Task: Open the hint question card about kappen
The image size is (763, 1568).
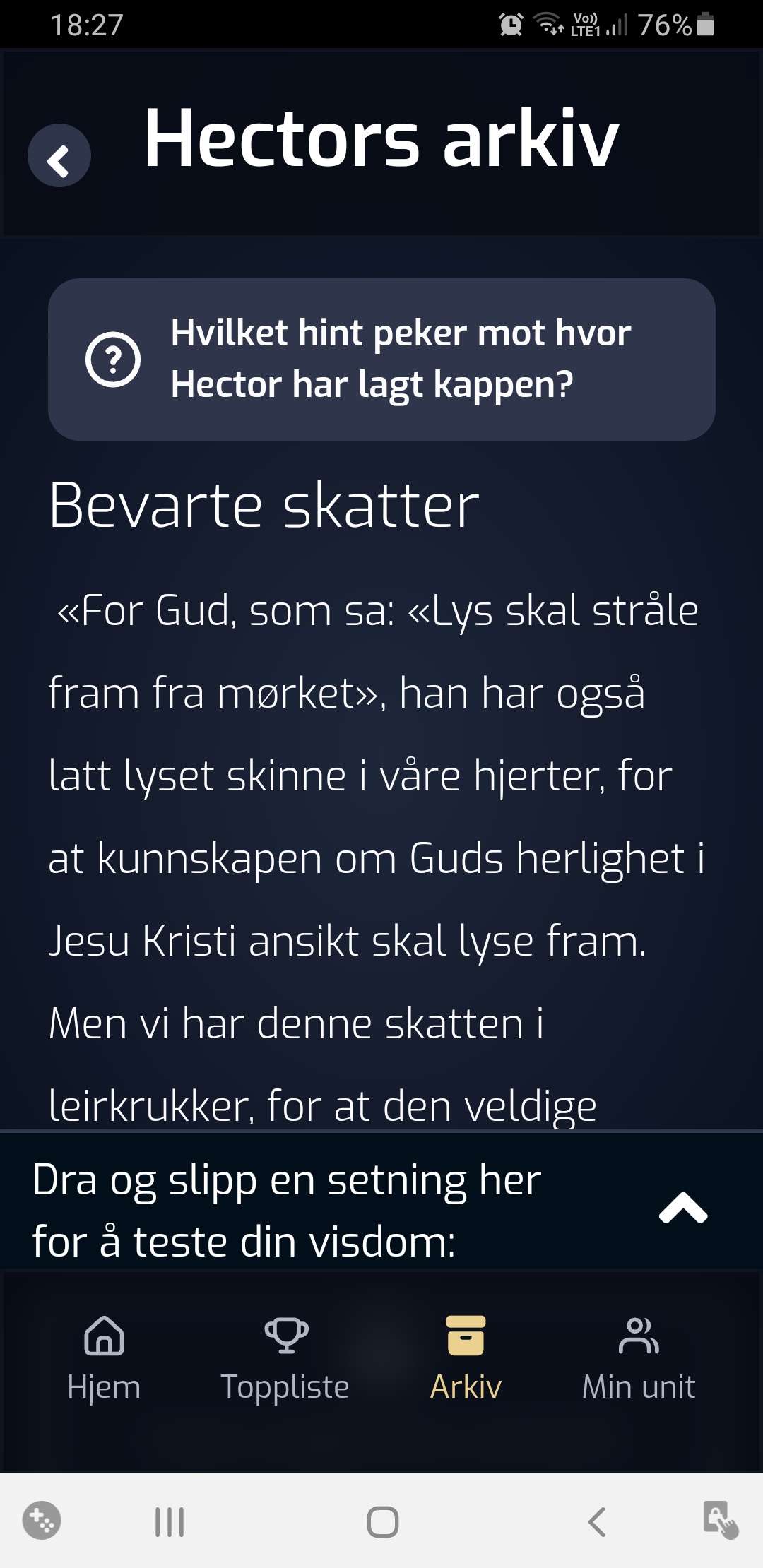Action: tap(381, 359)
